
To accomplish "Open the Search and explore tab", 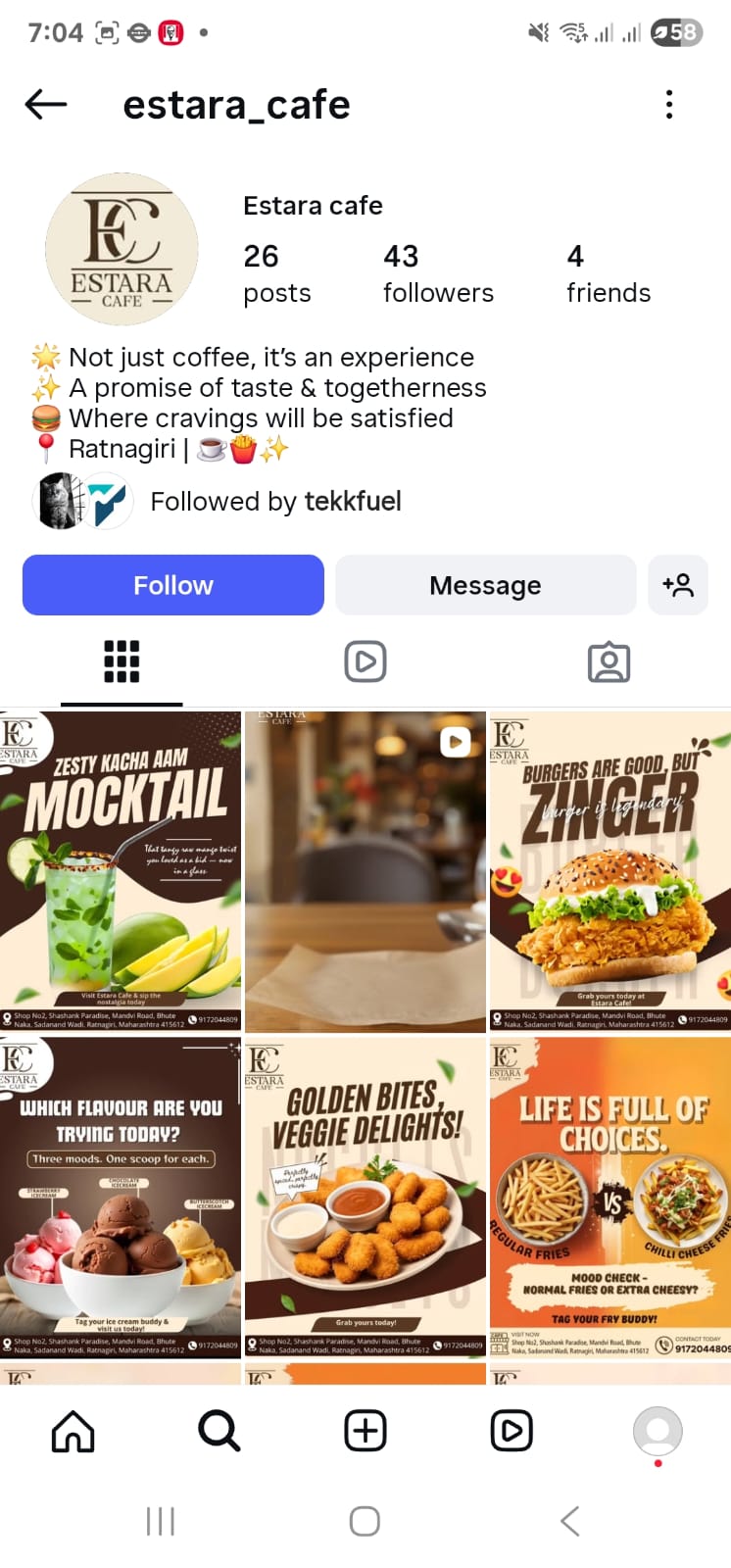I will pos(219,1431).
